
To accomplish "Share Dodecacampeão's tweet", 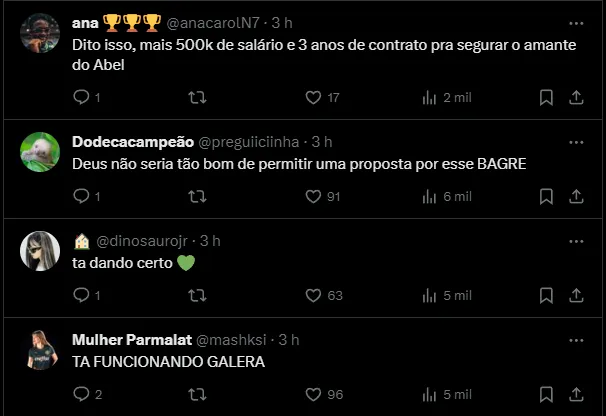I will [576, 197].
